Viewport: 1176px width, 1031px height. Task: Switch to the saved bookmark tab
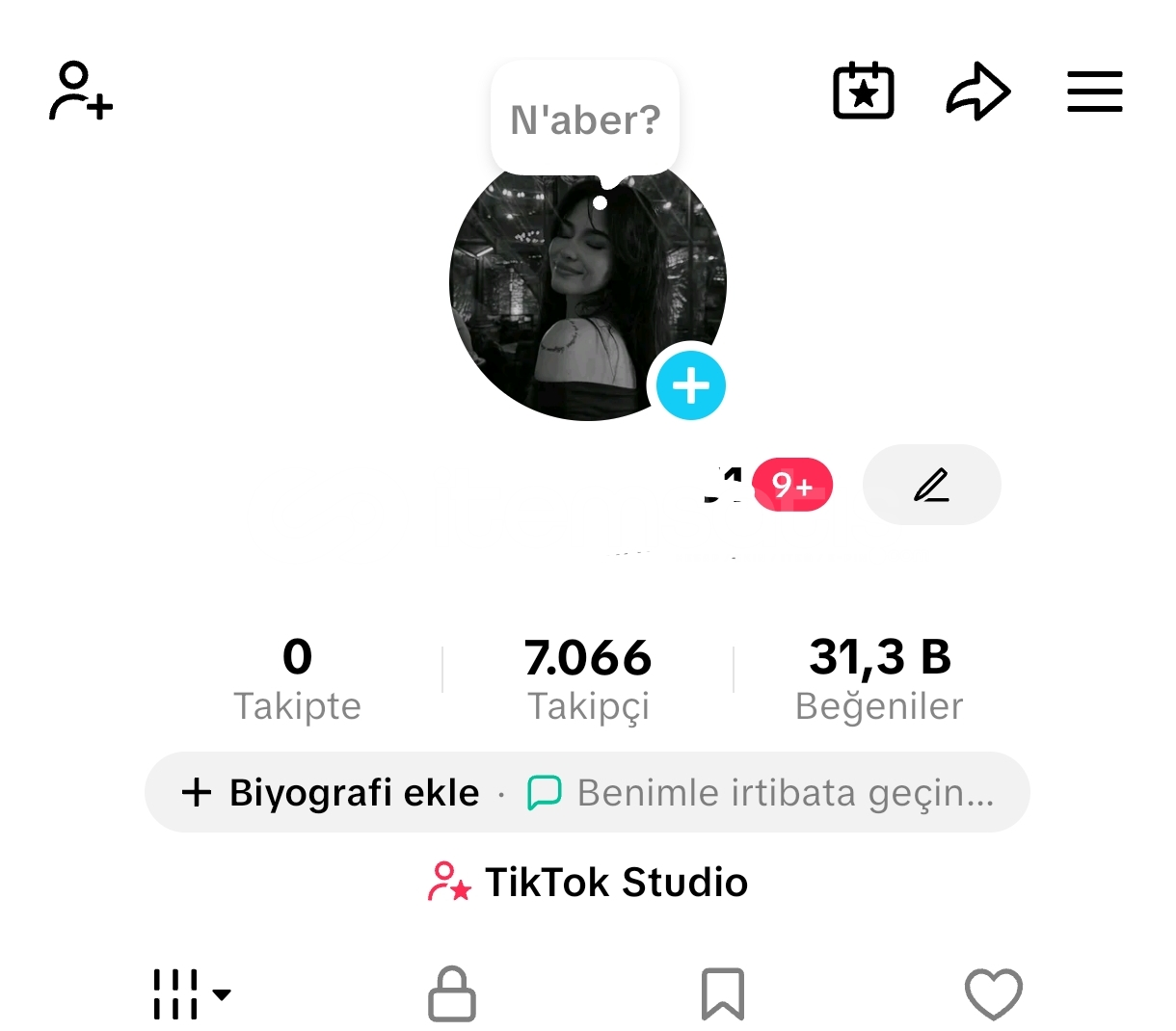click(722, 993)
